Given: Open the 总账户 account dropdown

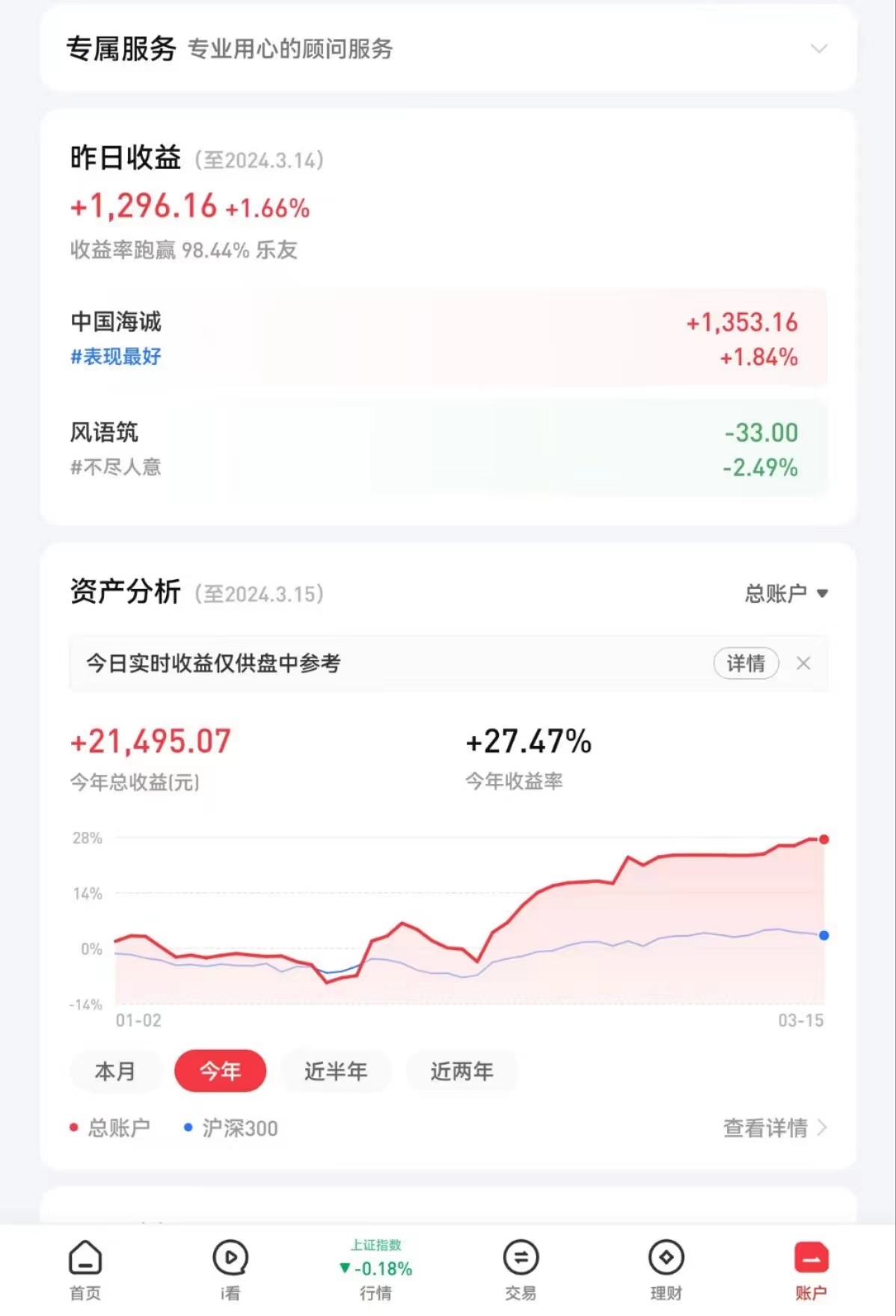Looking at the screenshot, I should tap(786, 594).
